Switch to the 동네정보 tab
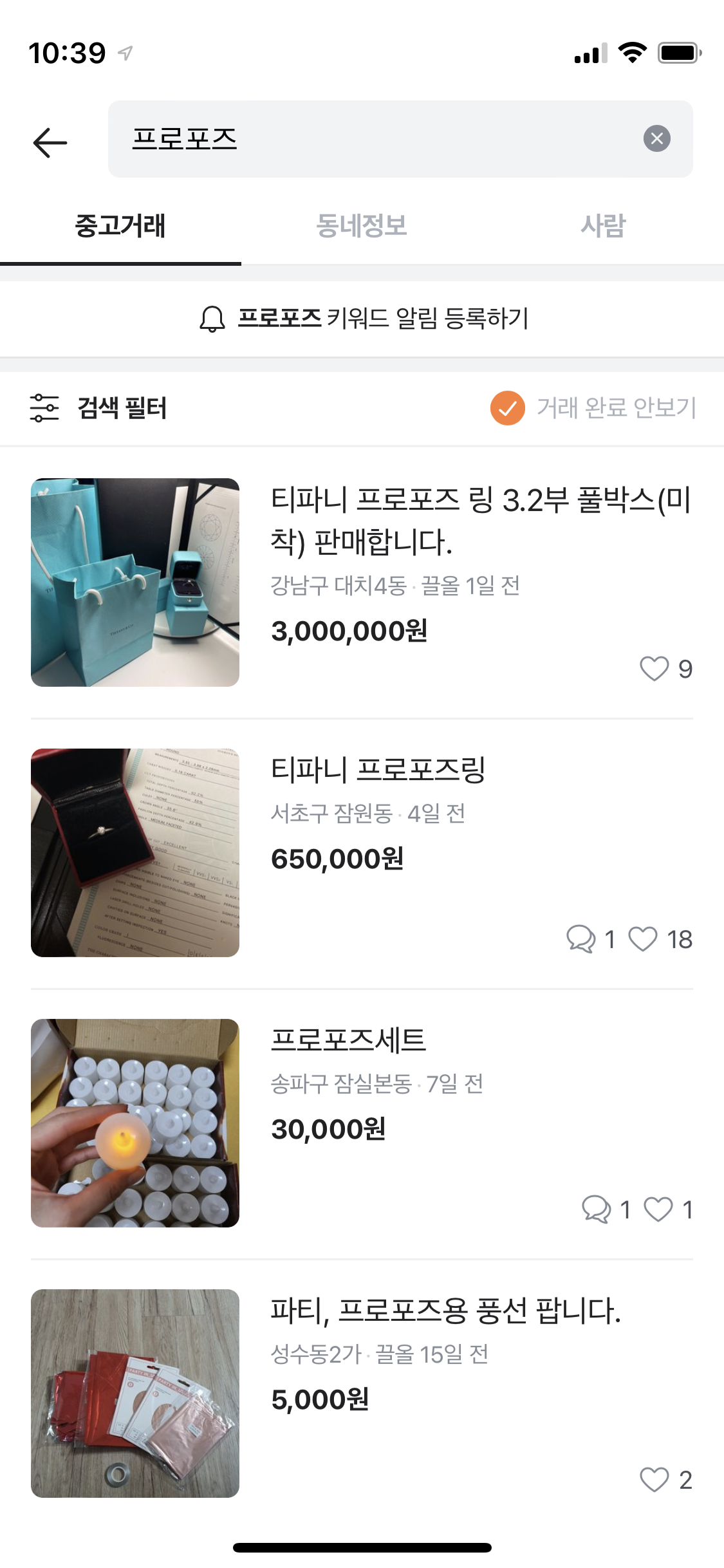724x1568 pixels. (x=362, y=226)
